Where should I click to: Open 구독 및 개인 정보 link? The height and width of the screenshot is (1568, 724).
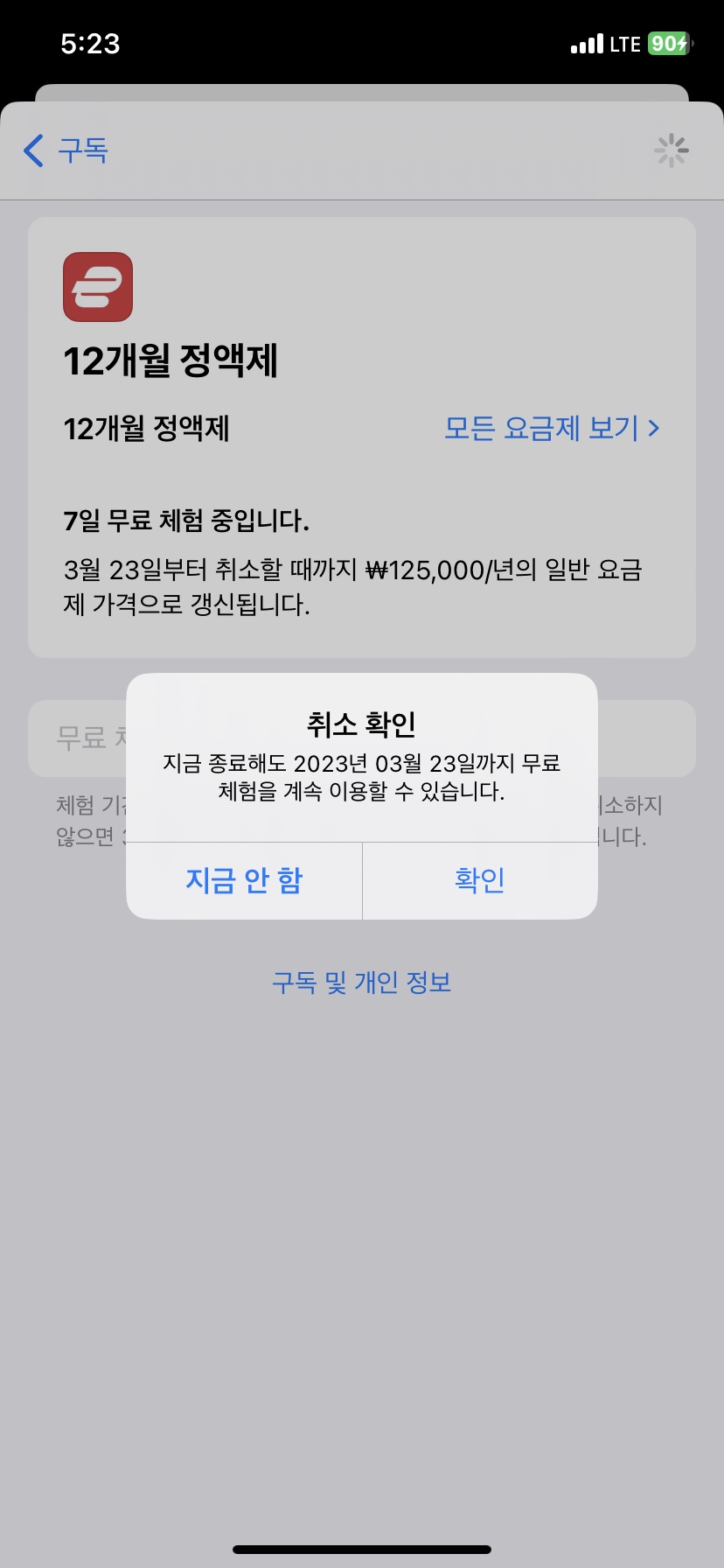361,983
